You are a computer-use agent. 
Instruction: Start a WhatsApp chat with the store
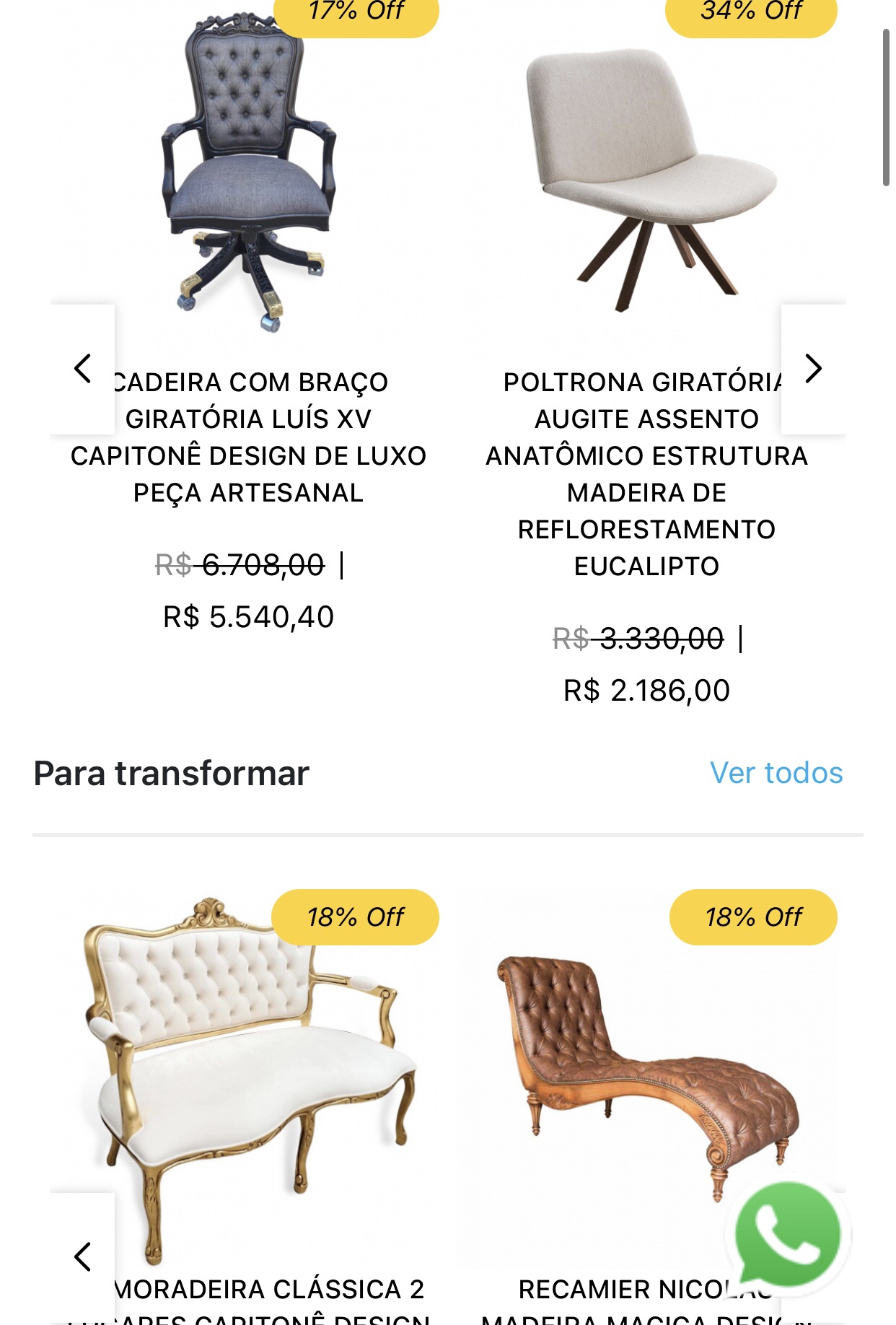tap(788, 1235)
